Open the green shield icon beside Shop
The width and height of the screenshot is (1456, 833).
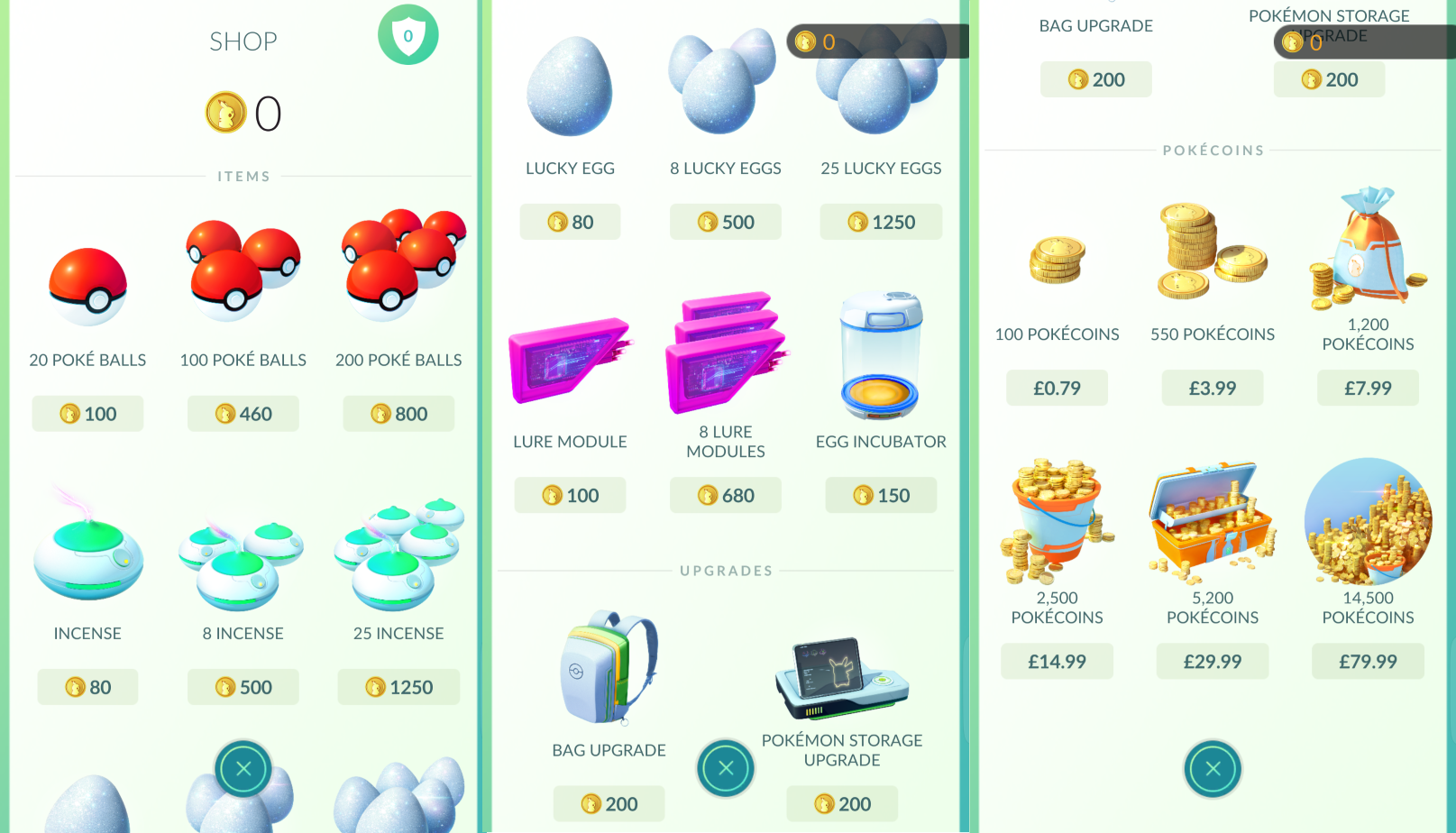pyautogui.click(x=407, y=36)
